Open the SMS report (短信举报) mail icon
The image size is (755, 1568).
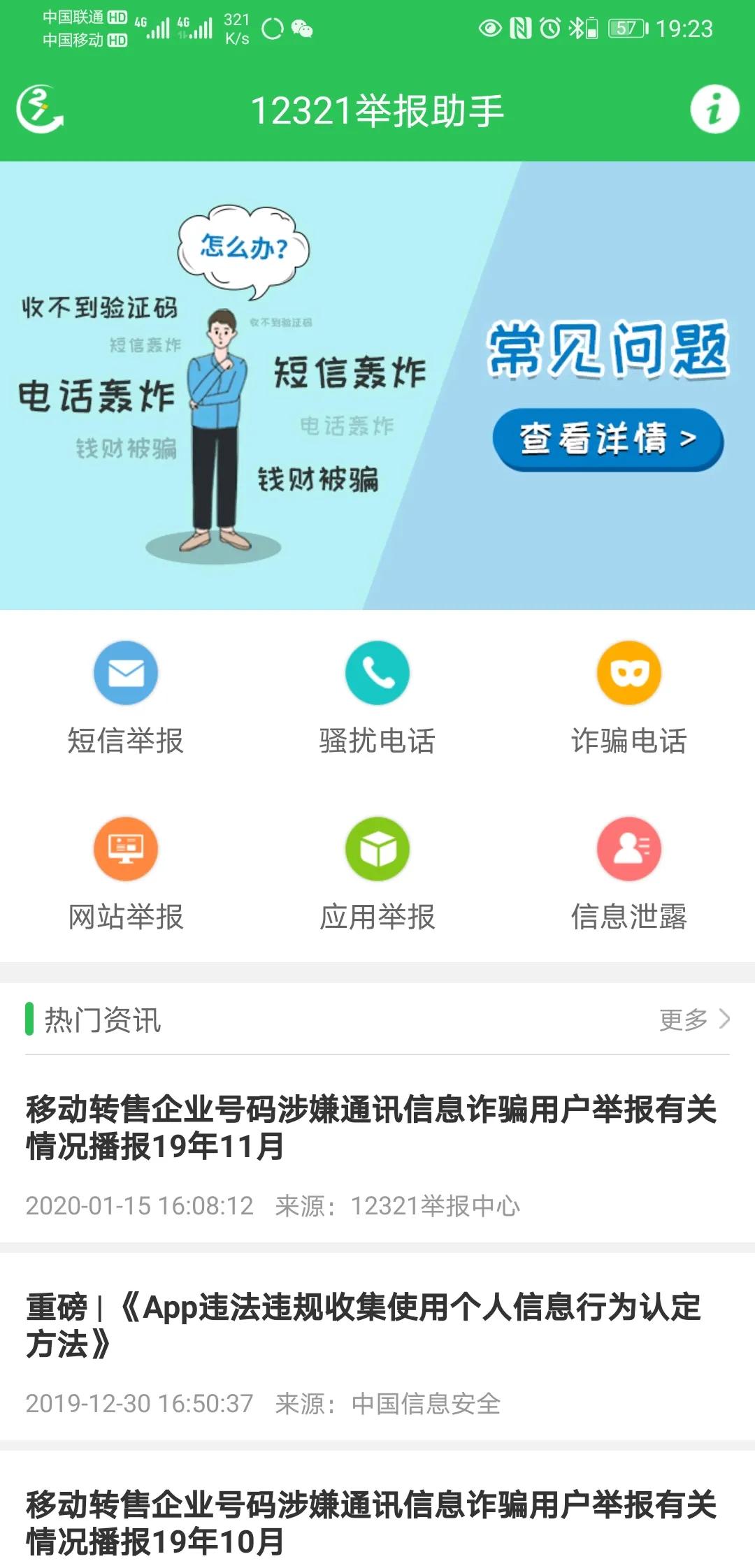[124, 674]
